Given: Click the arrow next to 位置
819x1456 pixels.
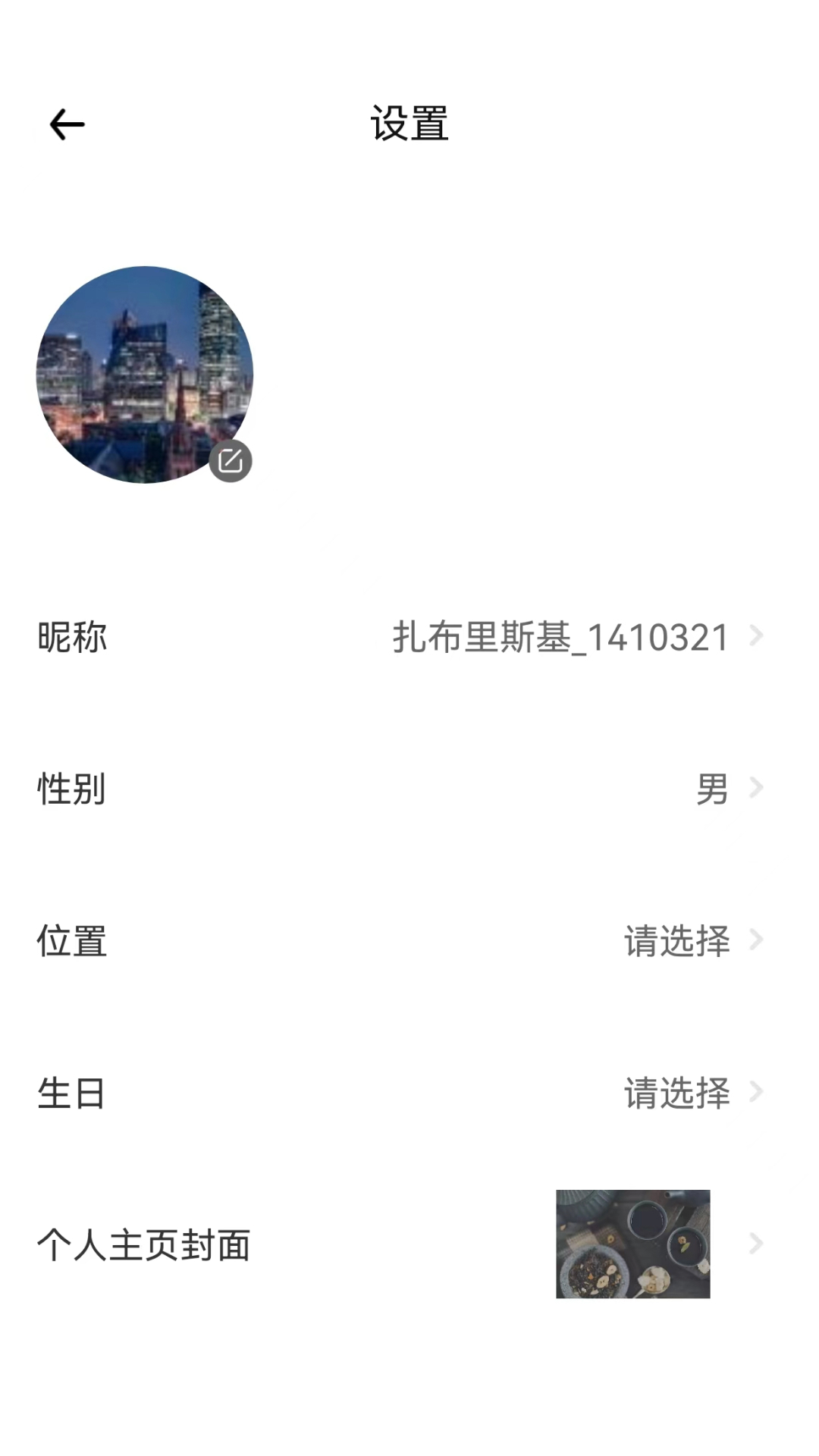Looking at the screenshot, I should pos(755,940).
